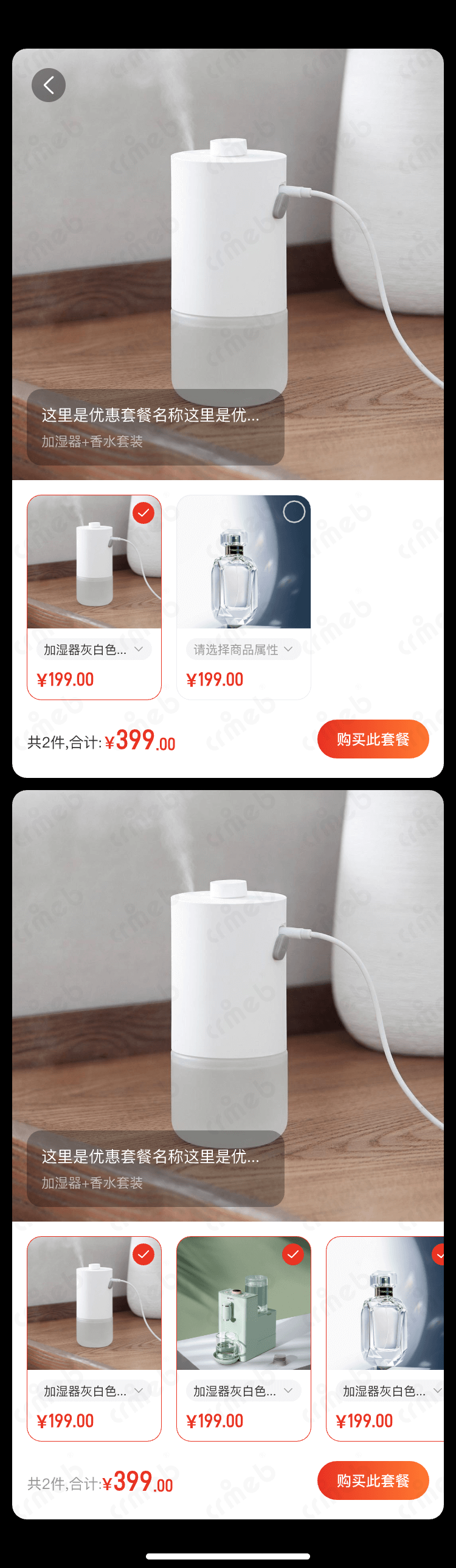Tap 购买此套餐 in the two-product bundle

(x=373, y=739)
